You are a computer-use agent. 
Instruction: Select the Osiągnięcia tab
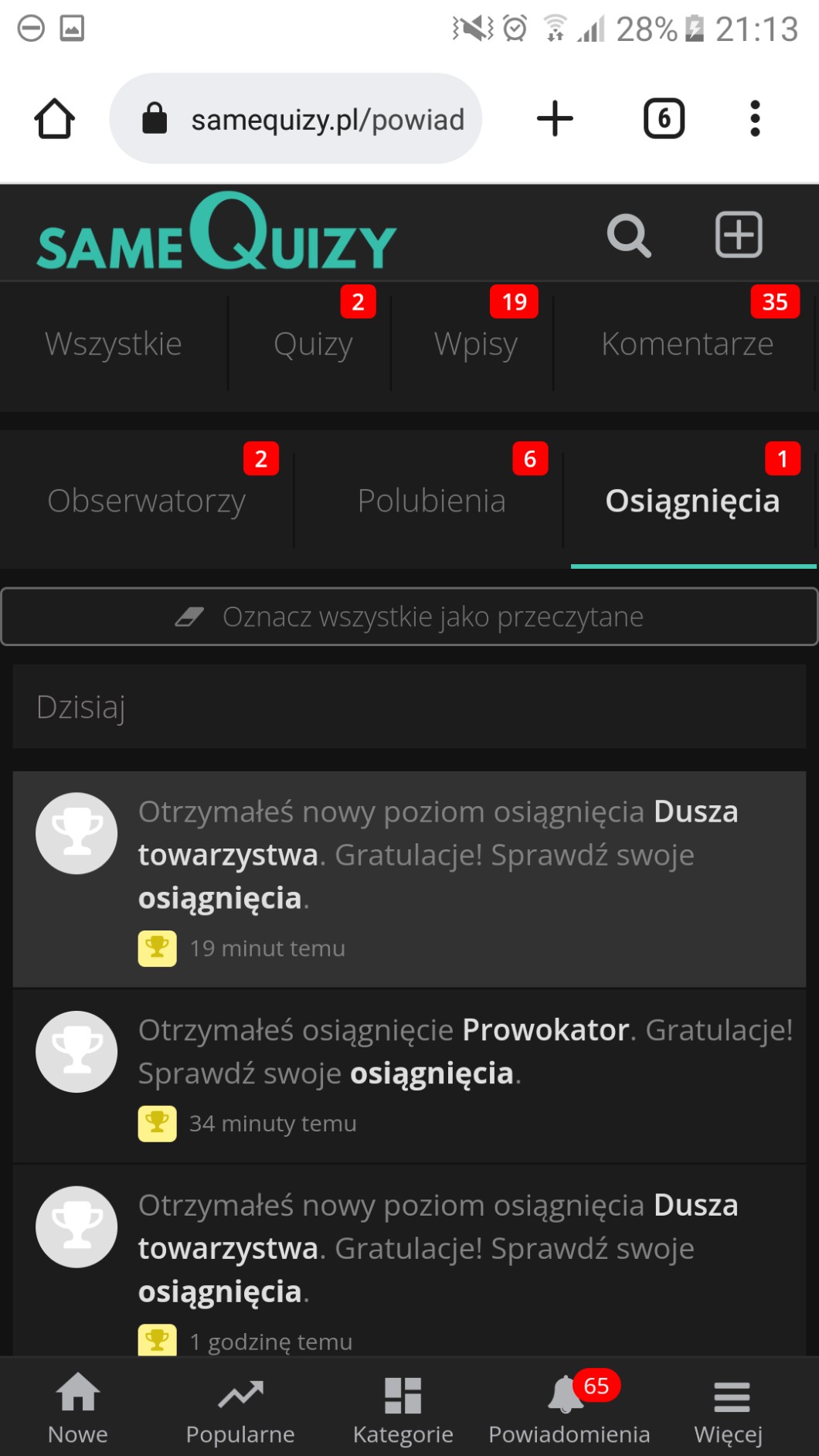pos(692,501)
